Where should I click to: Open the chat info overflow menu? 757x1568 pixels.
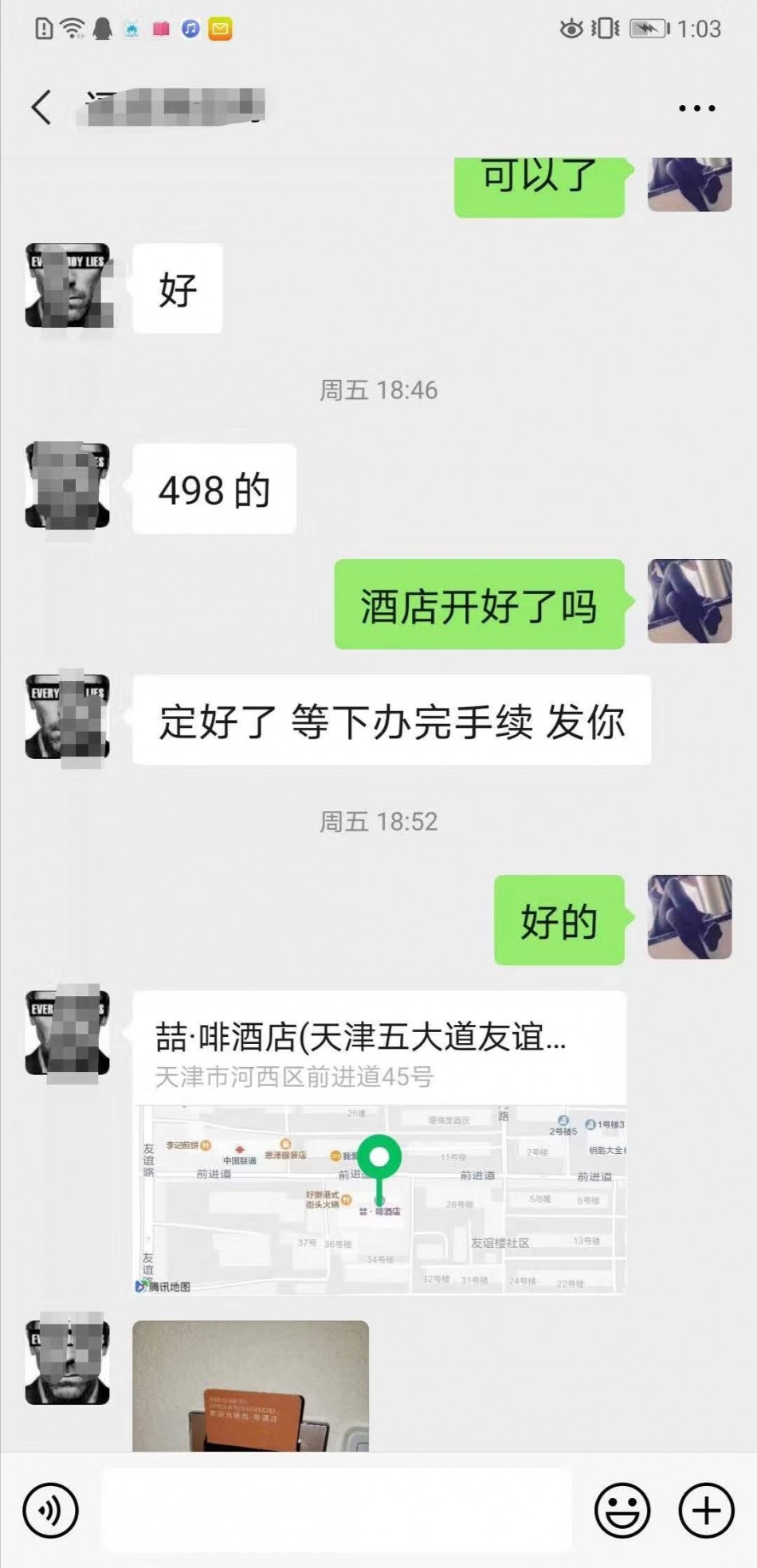tap(696, 108)
